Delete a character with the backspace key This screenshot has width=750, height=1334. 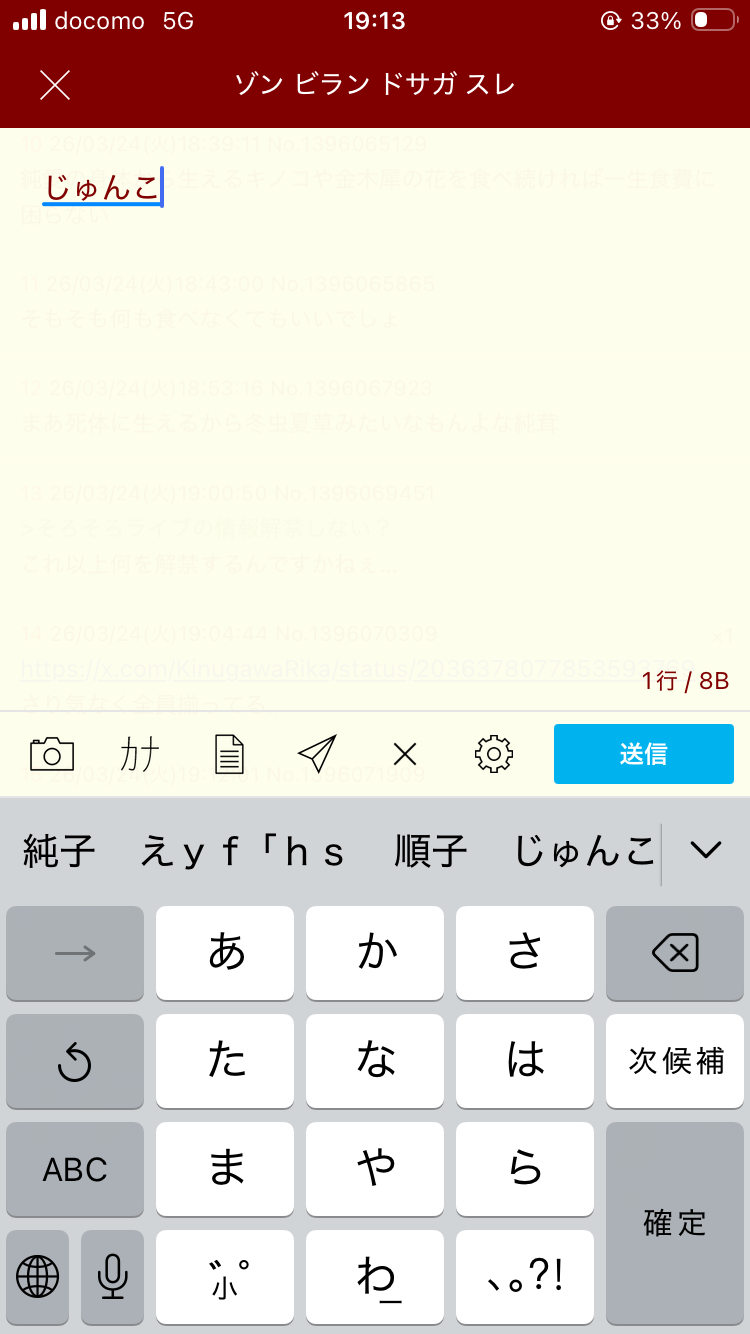tap(675, 953)
